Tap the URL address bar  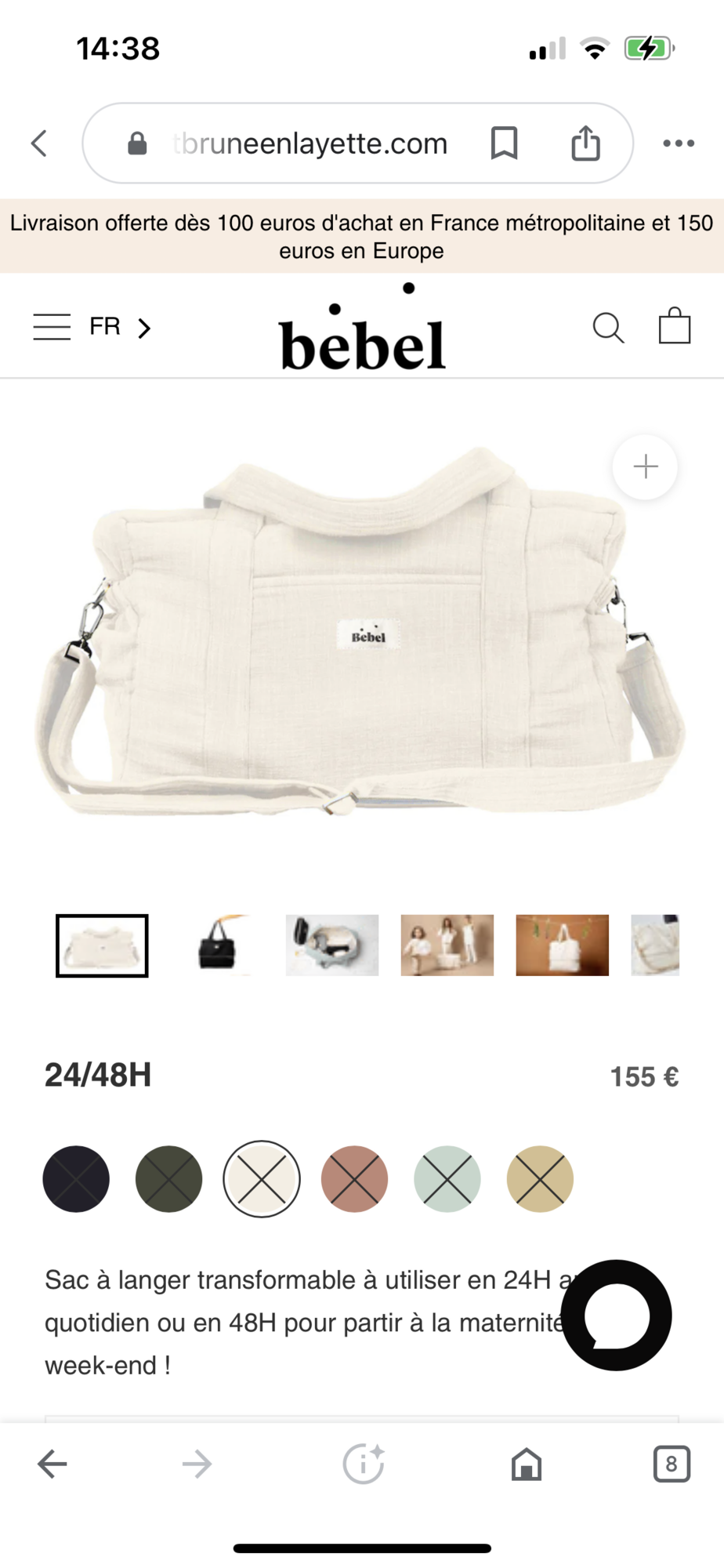coord(310,143)
